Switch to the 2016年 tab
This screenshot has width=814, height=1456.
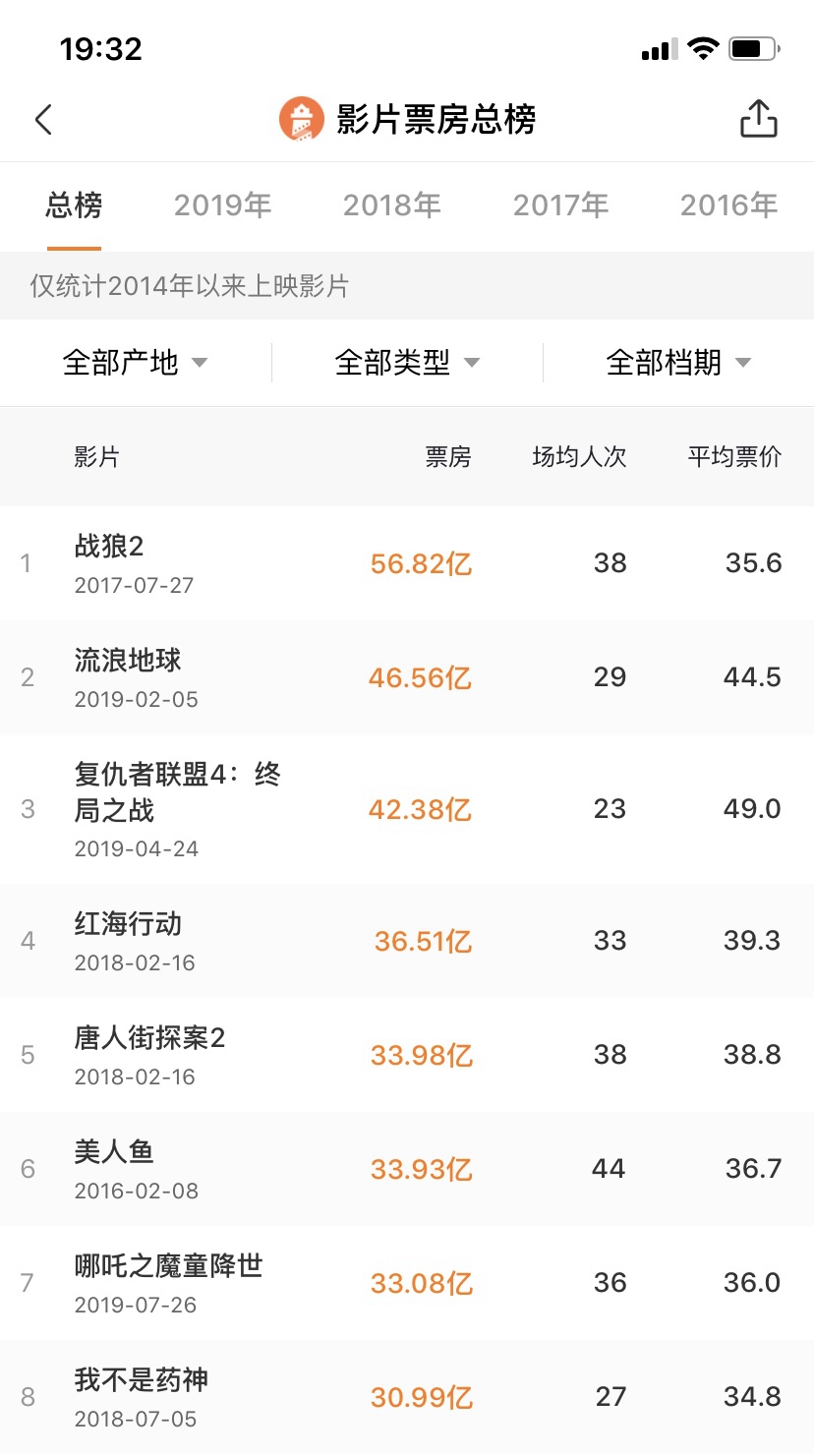pos(729,205)
